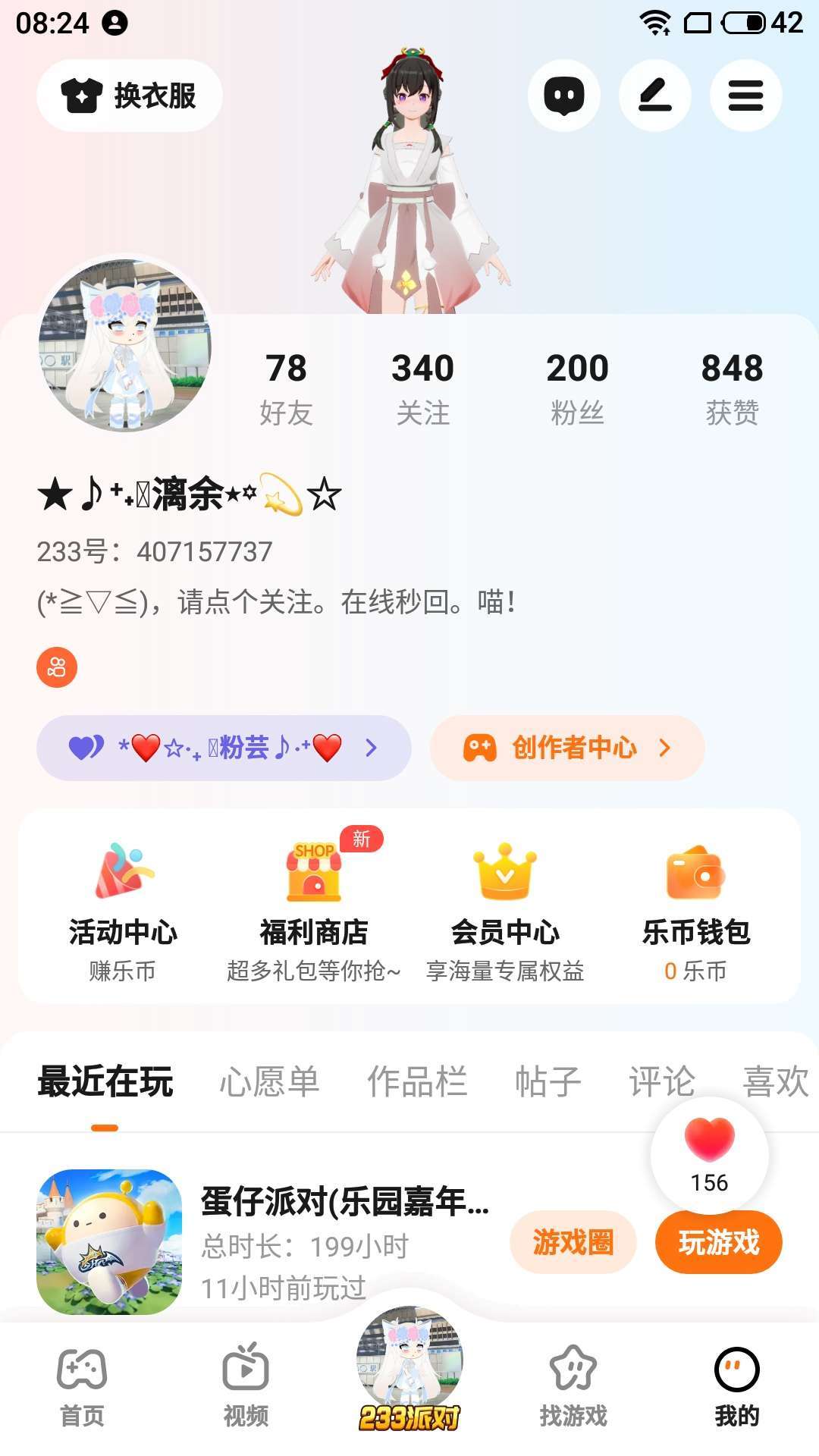Open 游戏圈 for 蛋仔派对
The height and width of the screenshot is (1456, 819).
573,1242
